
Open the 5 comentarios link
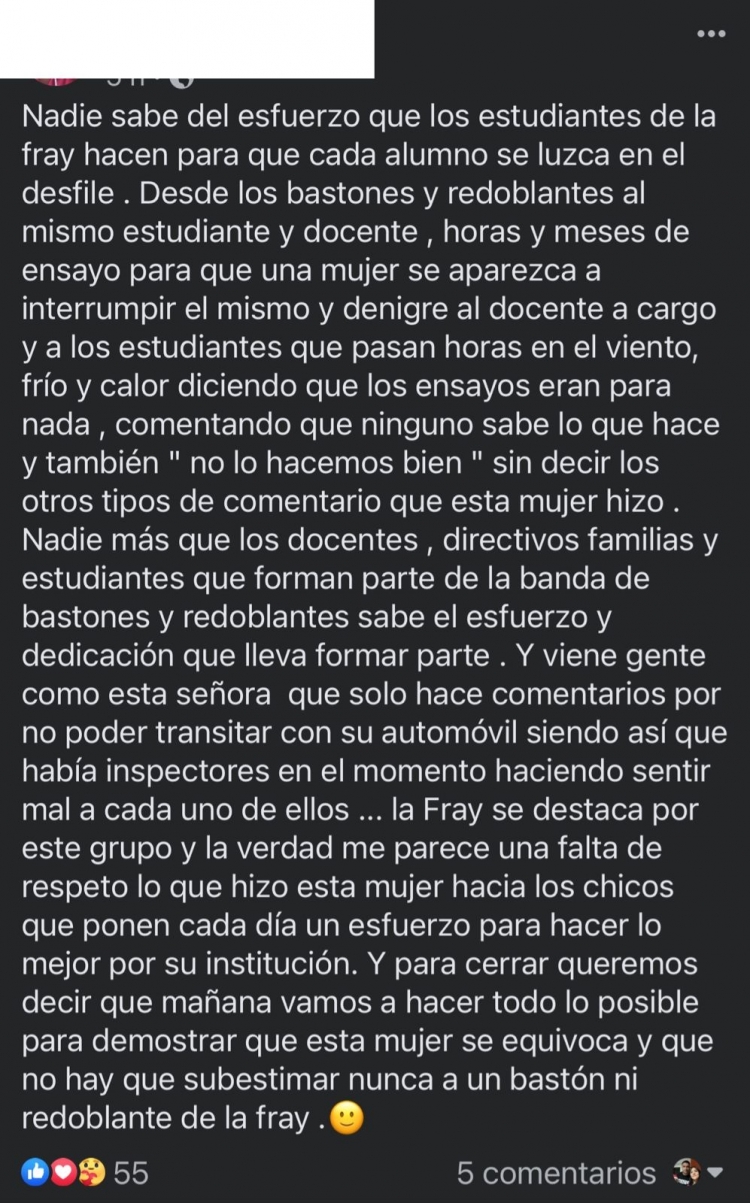[x=556, y=1171]
